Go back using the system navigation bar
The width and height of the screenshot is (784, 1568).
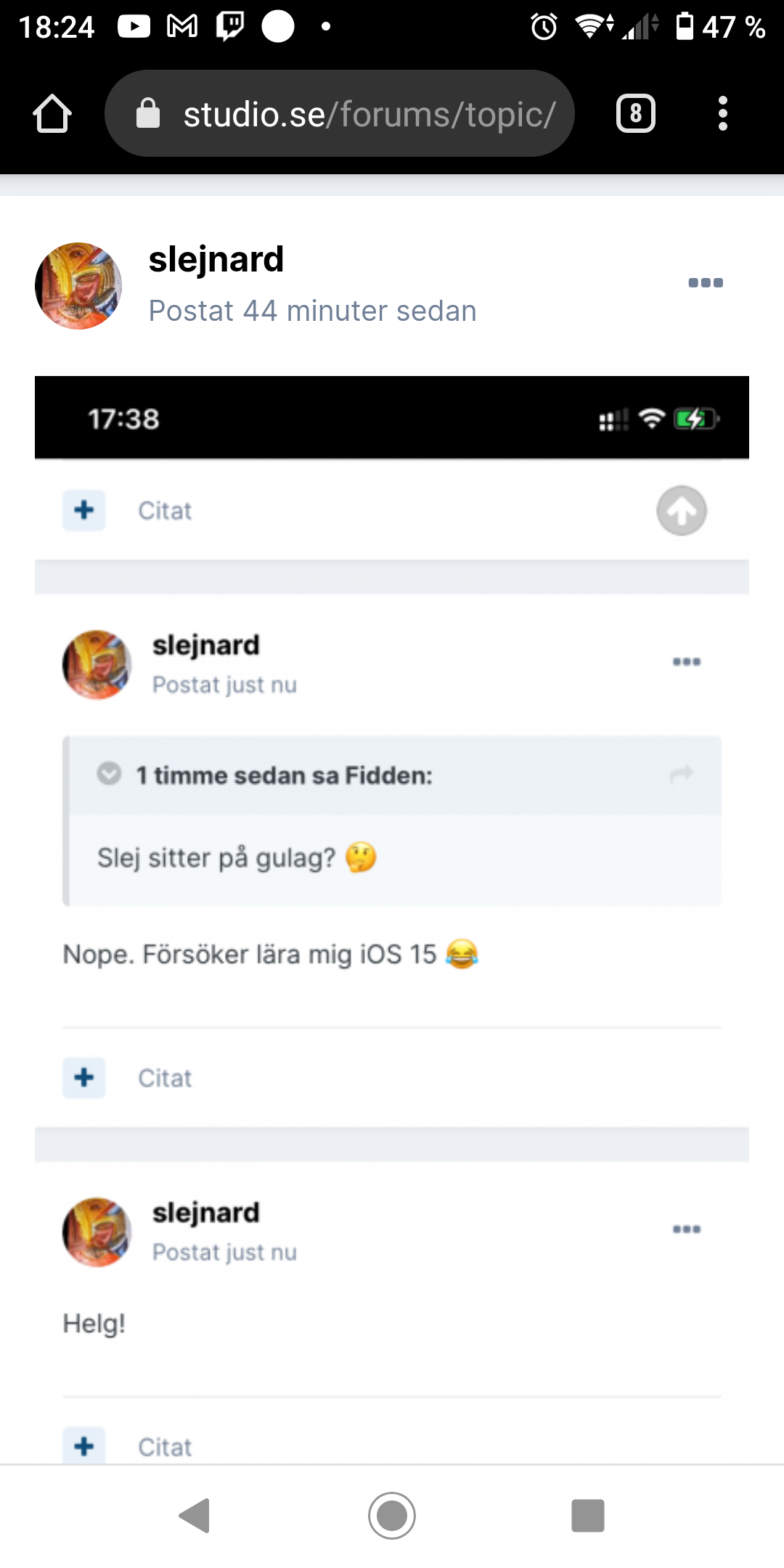[195, 1516]
